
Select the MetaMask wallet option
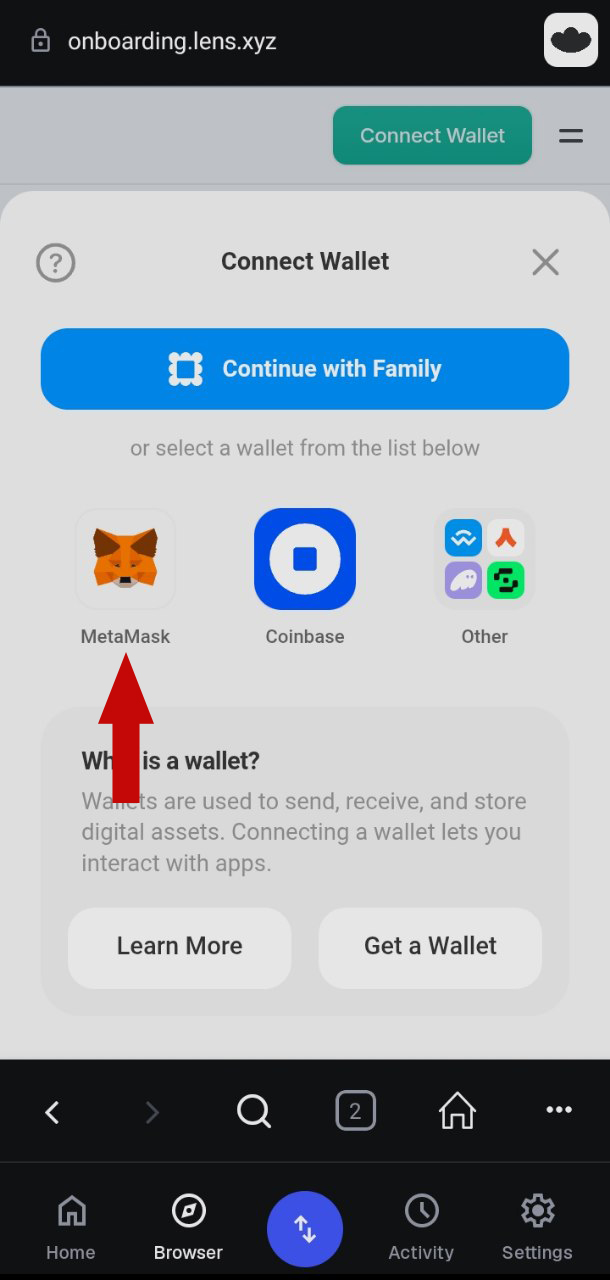(126, 560)
